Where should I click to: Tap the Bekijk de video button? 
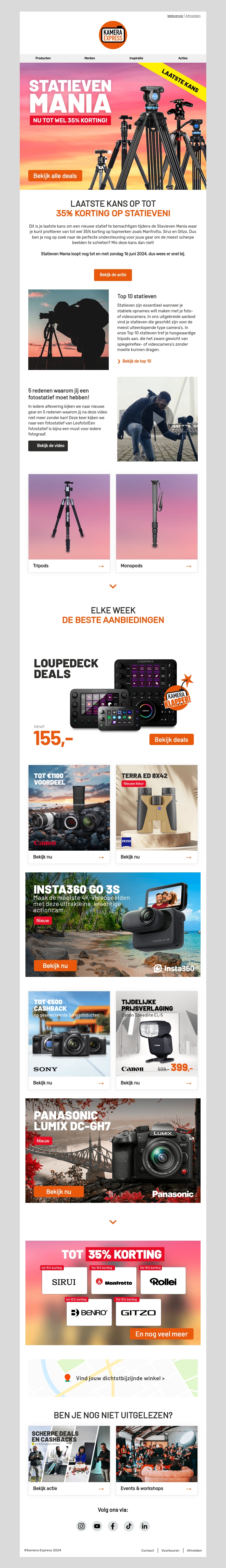tap(48, 446)
